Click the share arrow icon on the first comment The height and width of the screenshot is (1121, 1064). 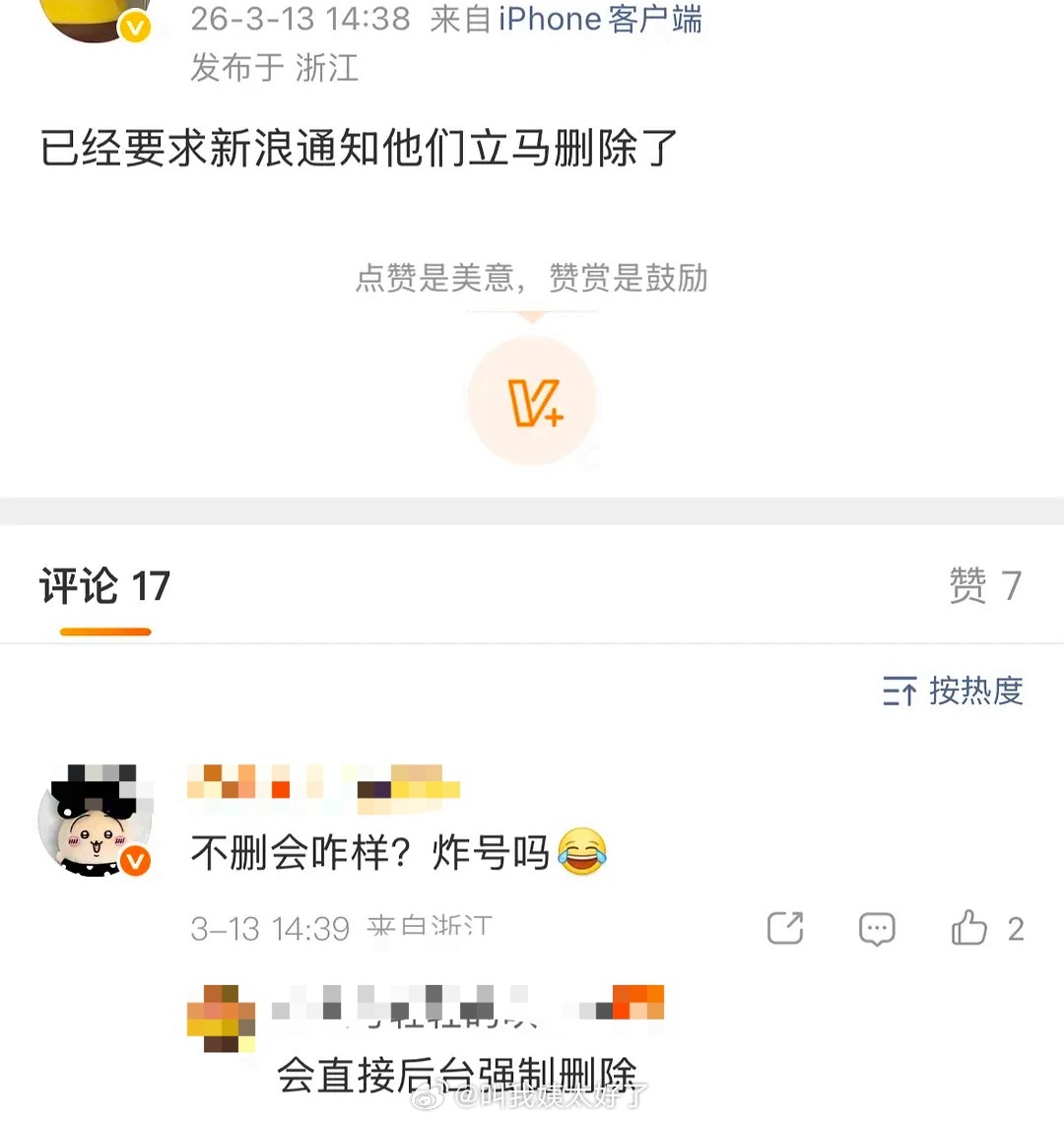coord(785,927)
